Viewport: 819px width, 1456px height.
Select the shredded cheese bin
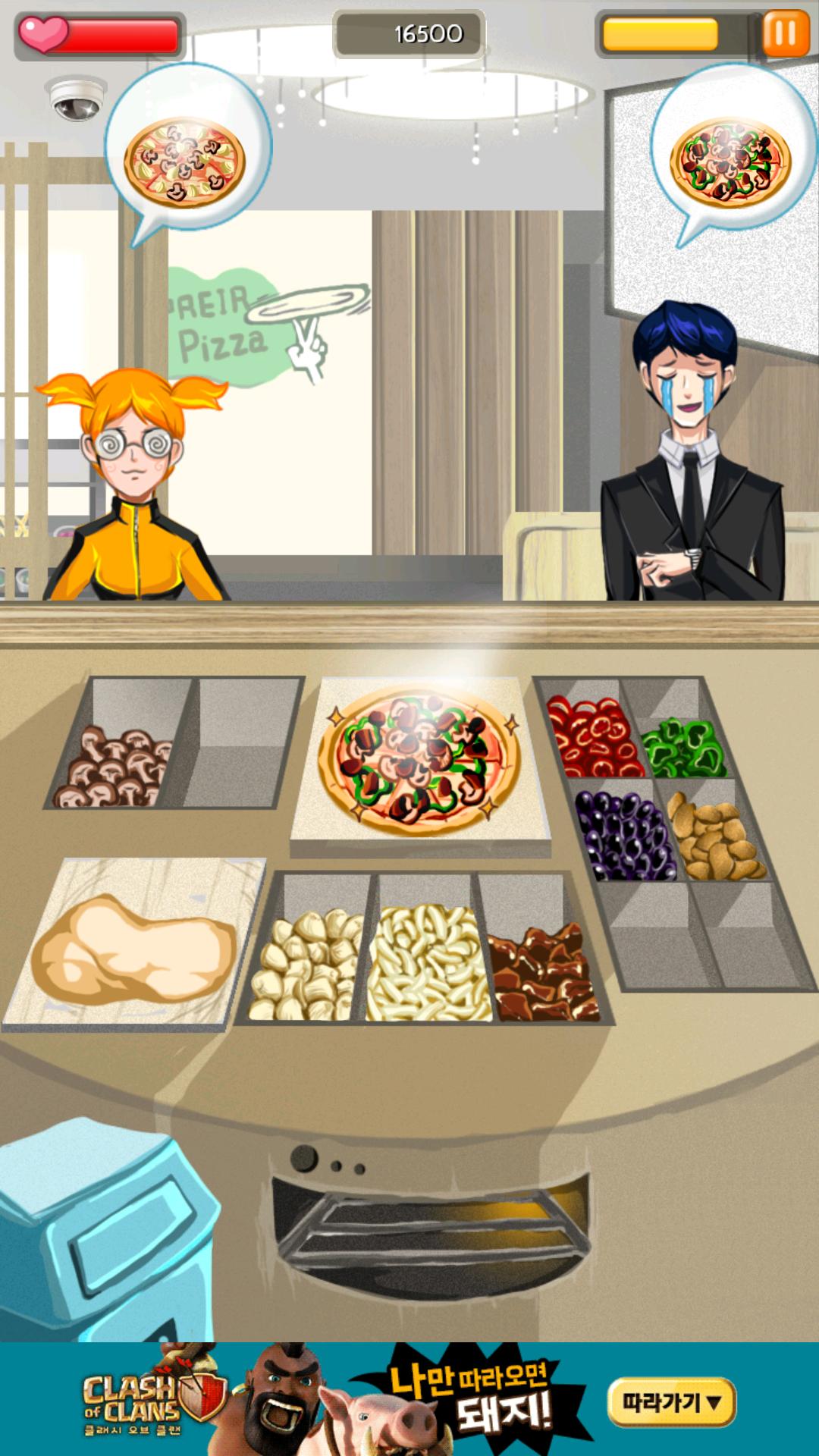(x=427, y=963)
